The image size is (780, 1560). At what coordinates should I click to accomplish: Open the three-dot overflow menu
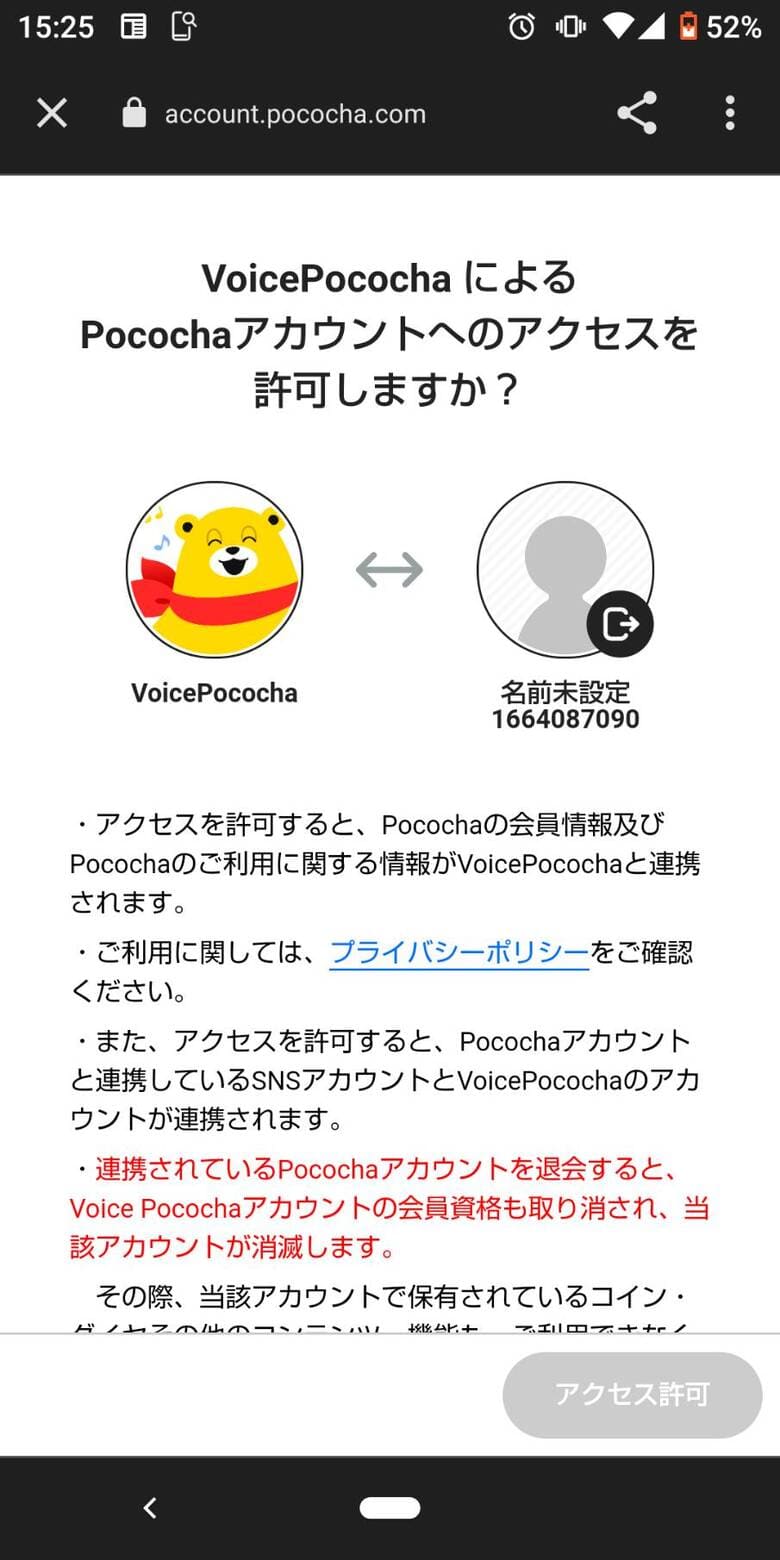729,113
